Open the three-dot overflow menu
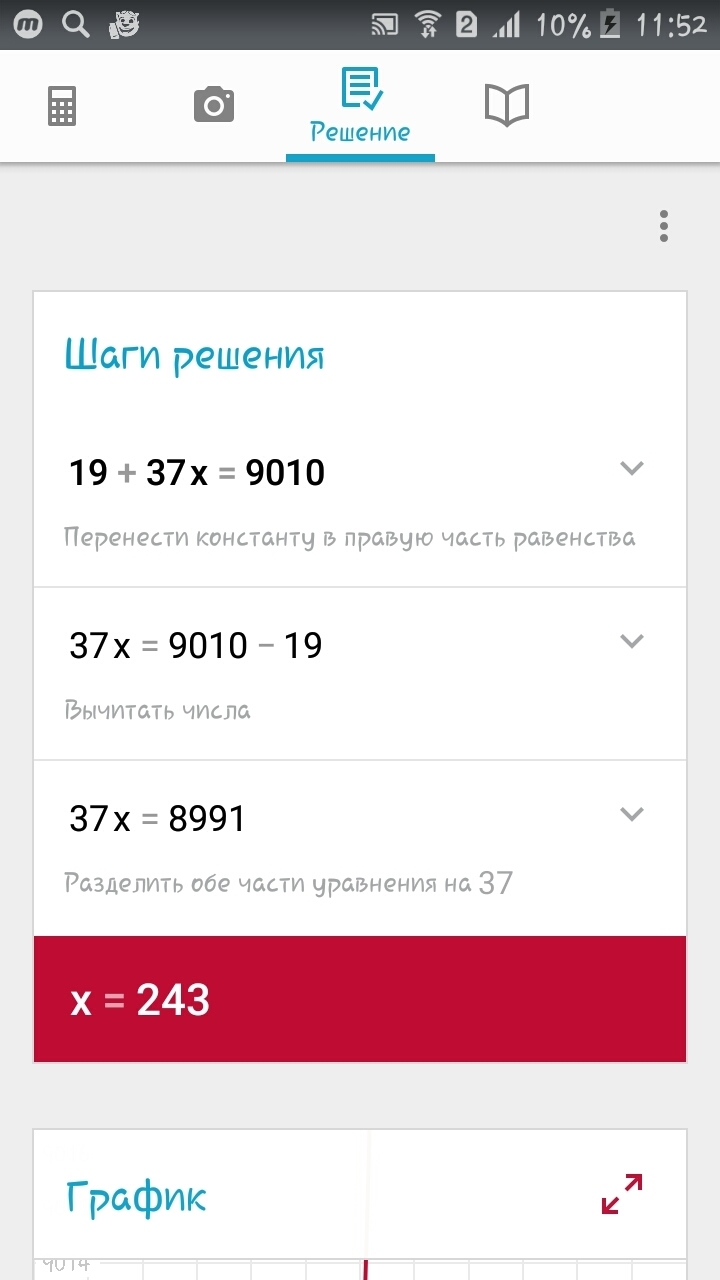Viewport: 720px width, 1280px height. coord(664,227)
